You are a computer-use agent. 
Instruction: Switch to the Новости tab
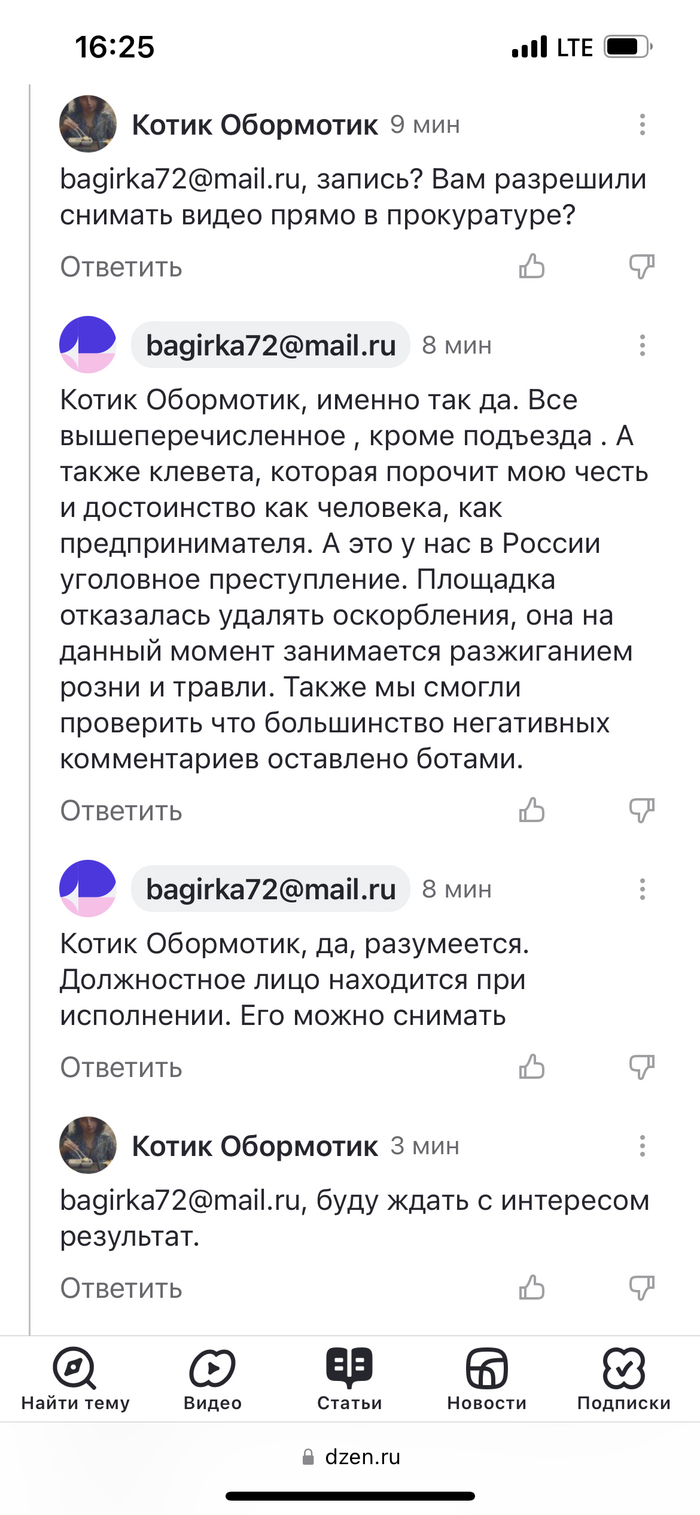487,1380
